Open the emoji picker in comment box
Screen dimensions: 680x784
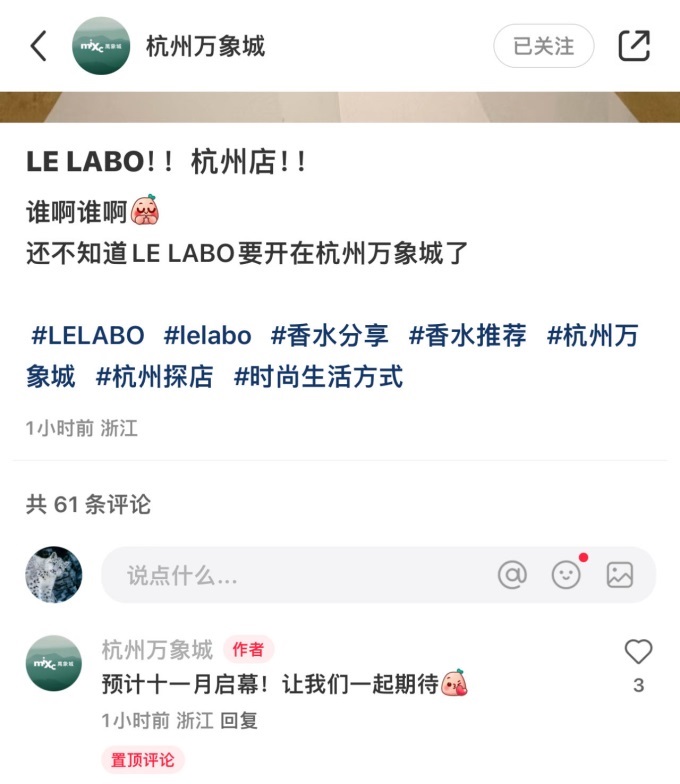566,575
